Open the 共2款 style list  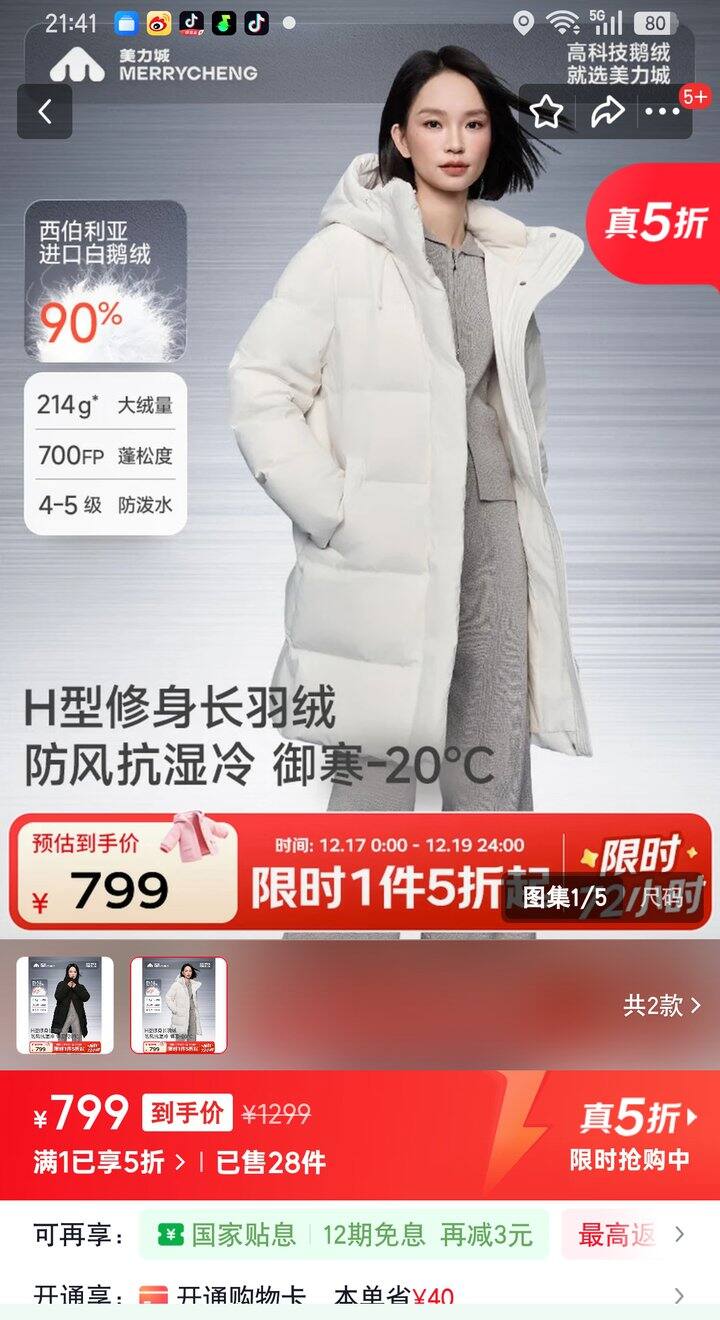(662, 1005)
